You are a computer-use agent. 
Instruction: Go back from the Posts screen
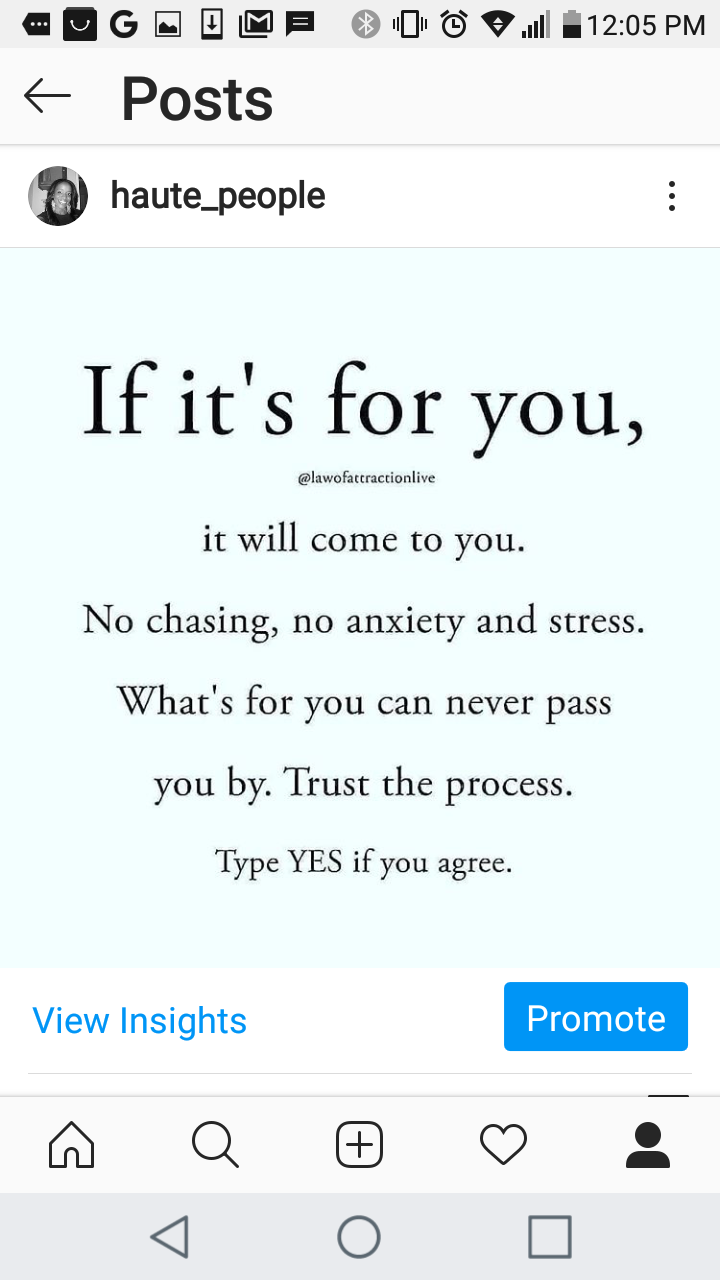point(47,97)
